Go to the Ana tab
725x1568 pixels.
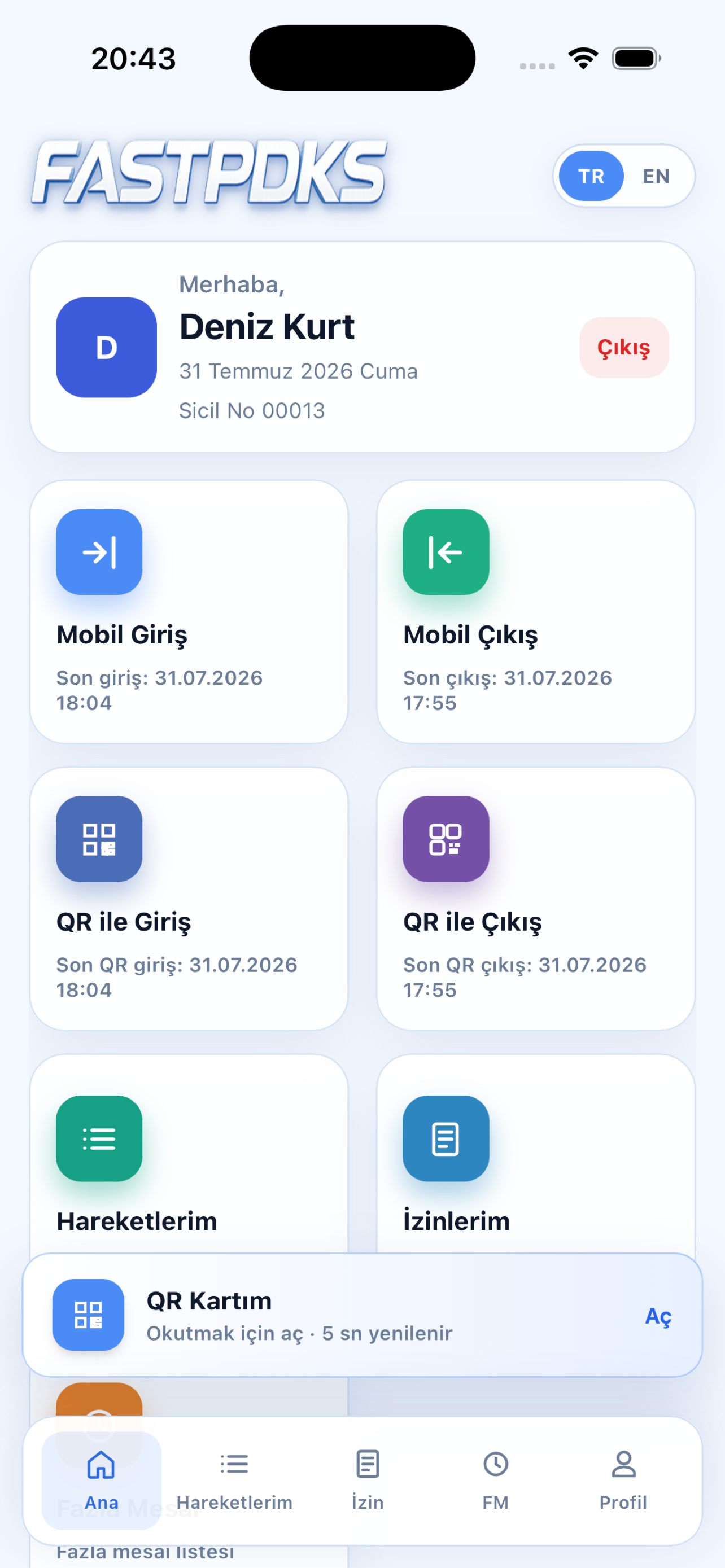(102, 1481)
